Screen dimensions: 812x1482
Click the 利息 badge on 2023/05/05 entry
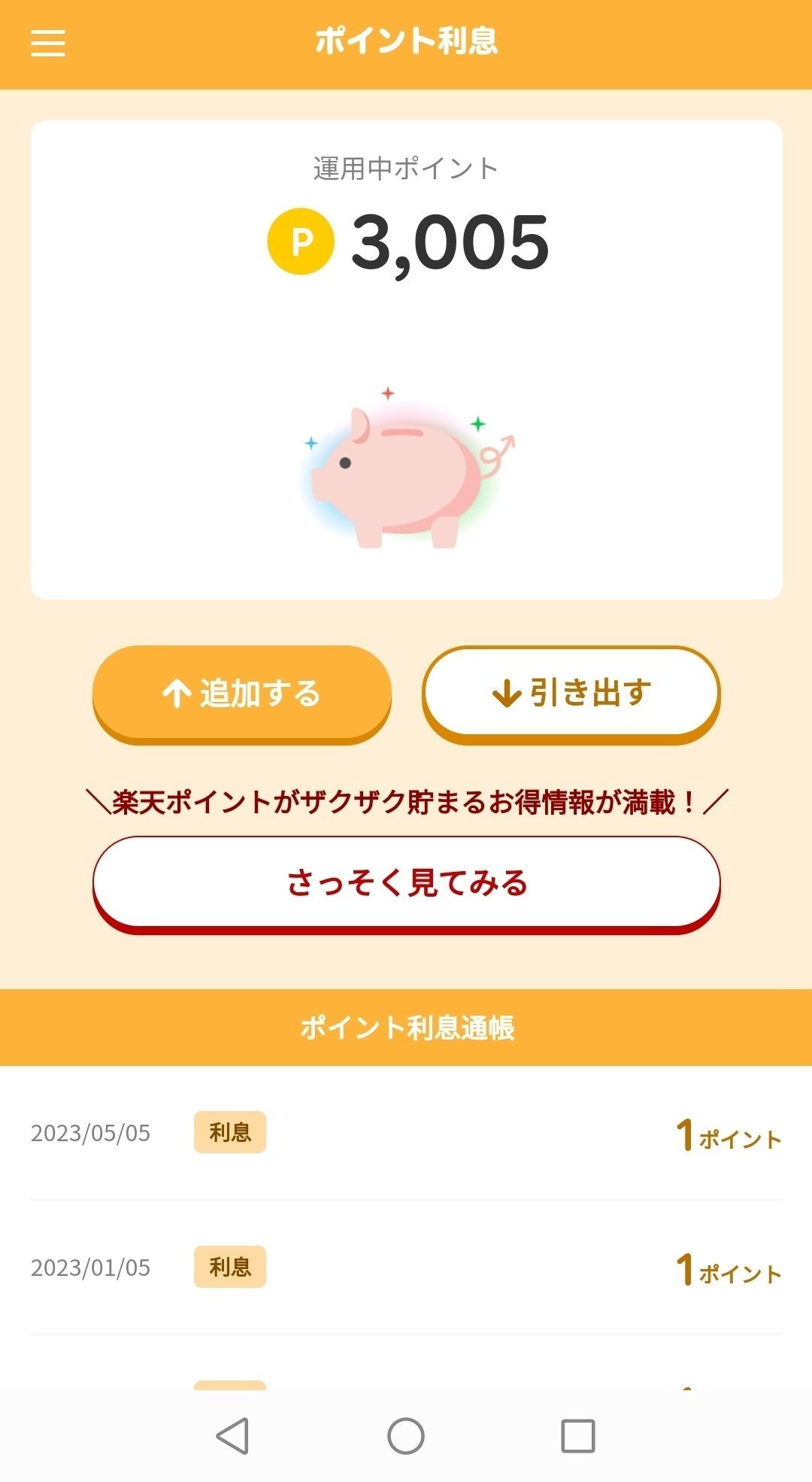click(x=231, y=1132)
